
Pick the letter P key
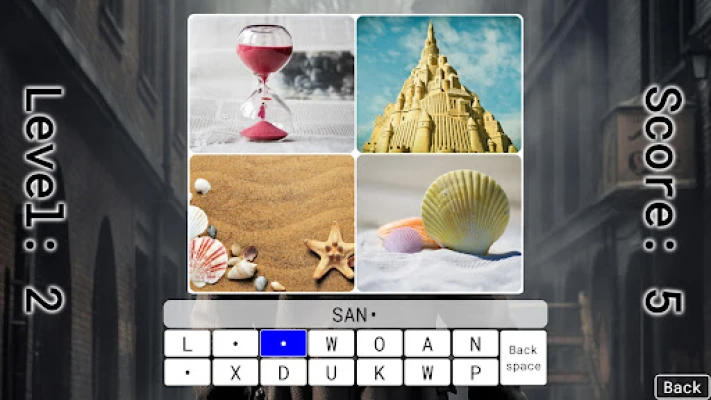(475, 372)
